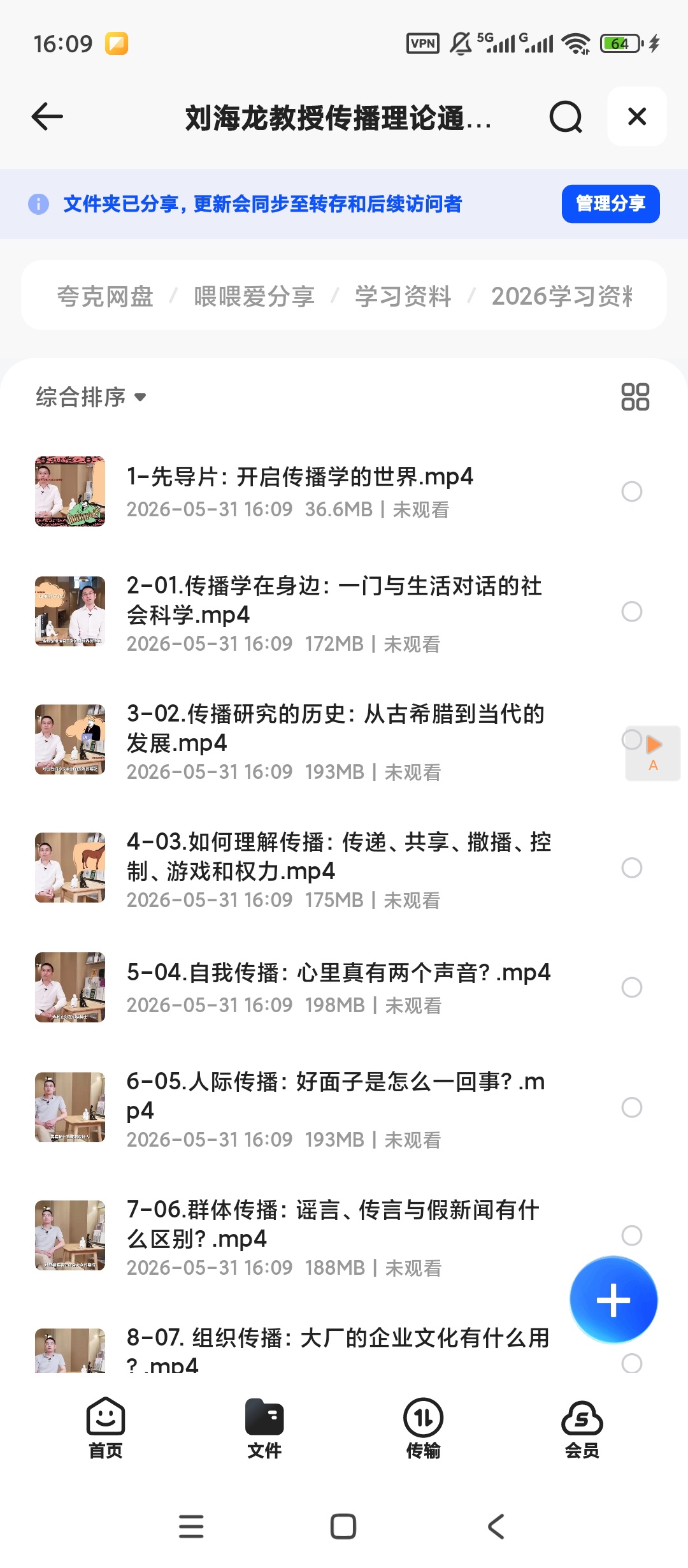
Task: Switch to the 会员 tab
Action: tap(582, 1428)
